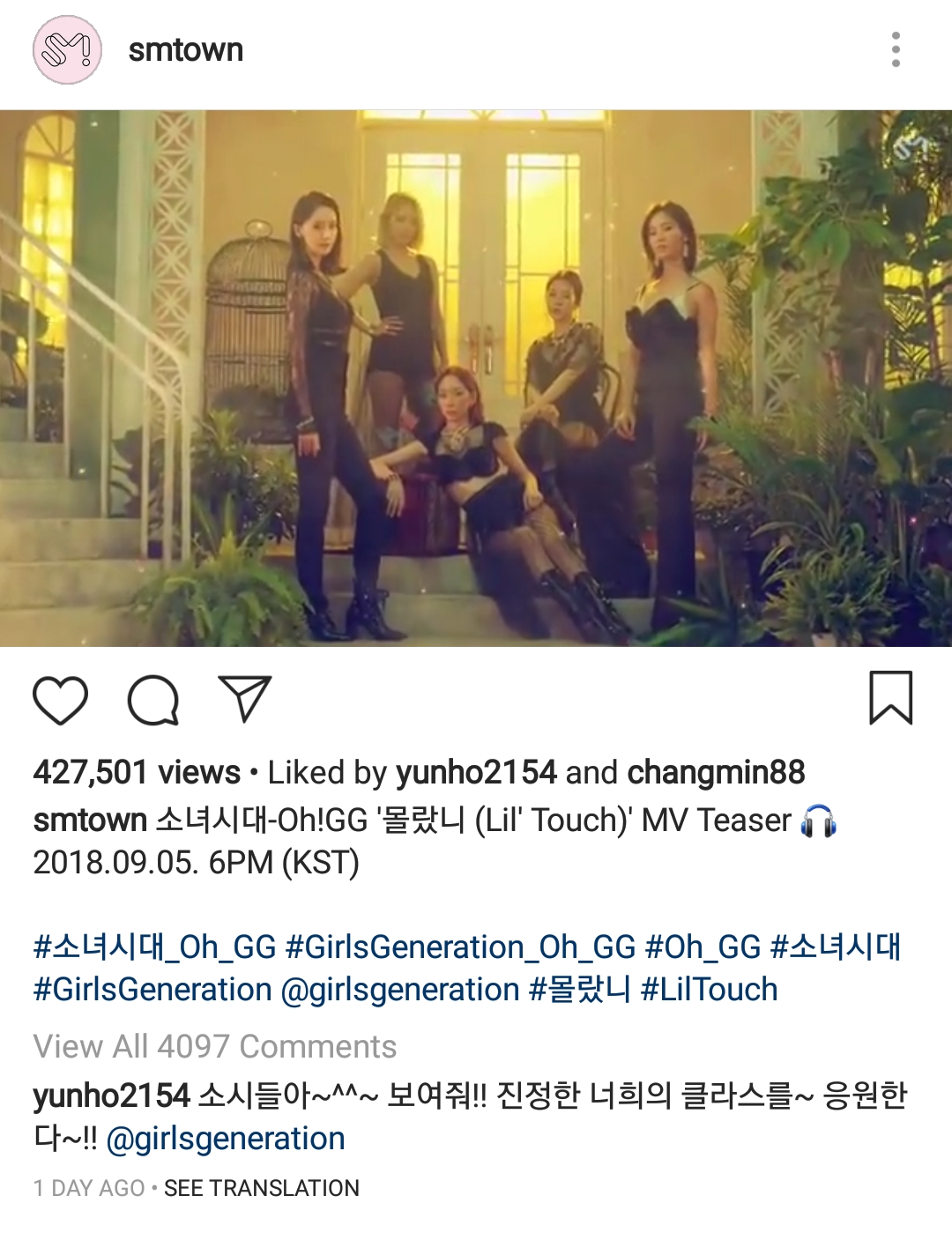
Task: Open the comment icon
Action: 153,700
